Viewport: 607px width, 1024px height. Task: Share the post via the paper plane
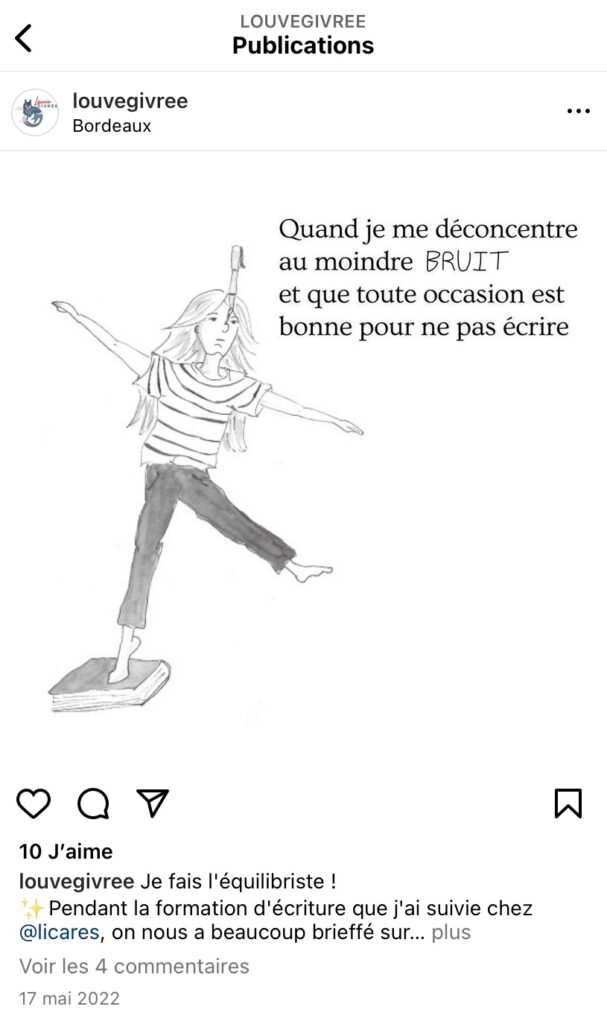pyautogui.click(x=152, y=802)
